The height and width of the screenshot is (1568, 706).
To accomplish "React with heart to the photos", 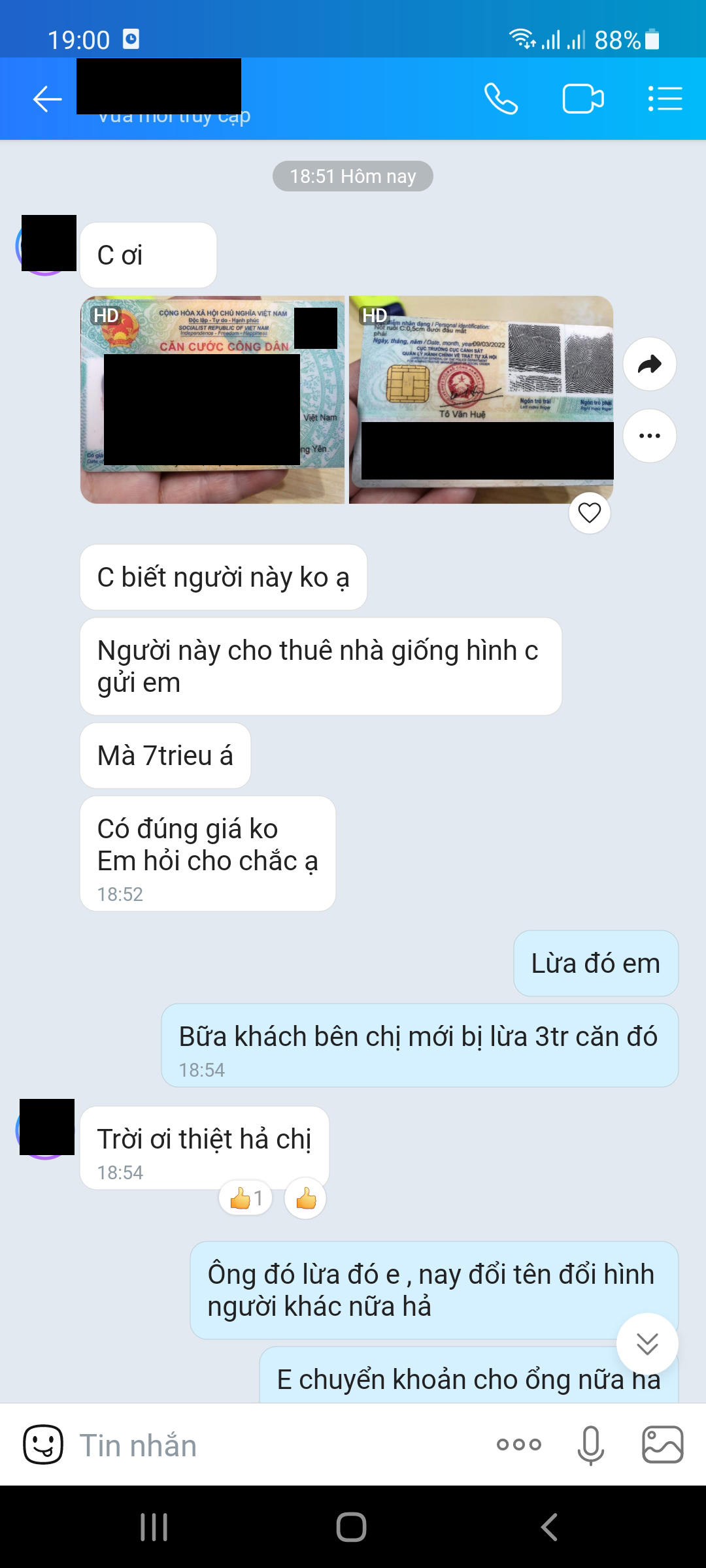I will (x=590, y=513).
